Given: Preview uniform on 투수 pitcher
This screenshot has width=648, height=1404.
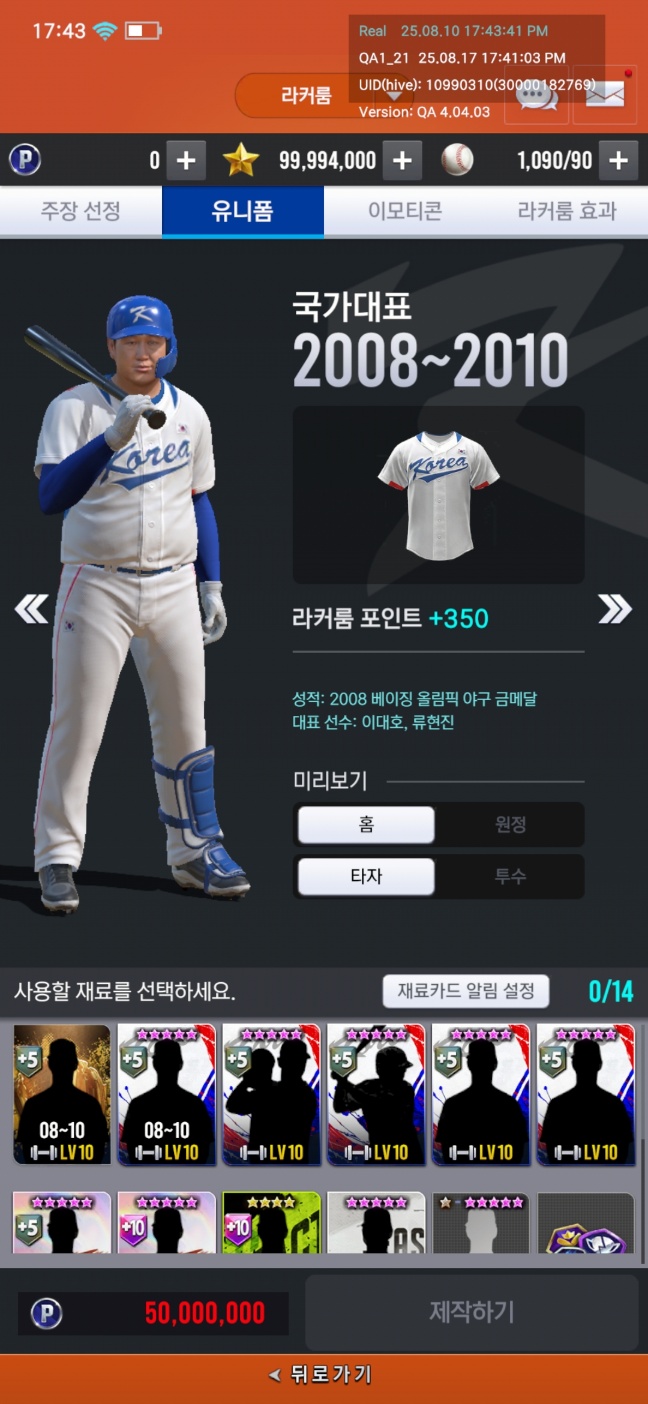Looking at the screenshot, I should pos(510,876).
